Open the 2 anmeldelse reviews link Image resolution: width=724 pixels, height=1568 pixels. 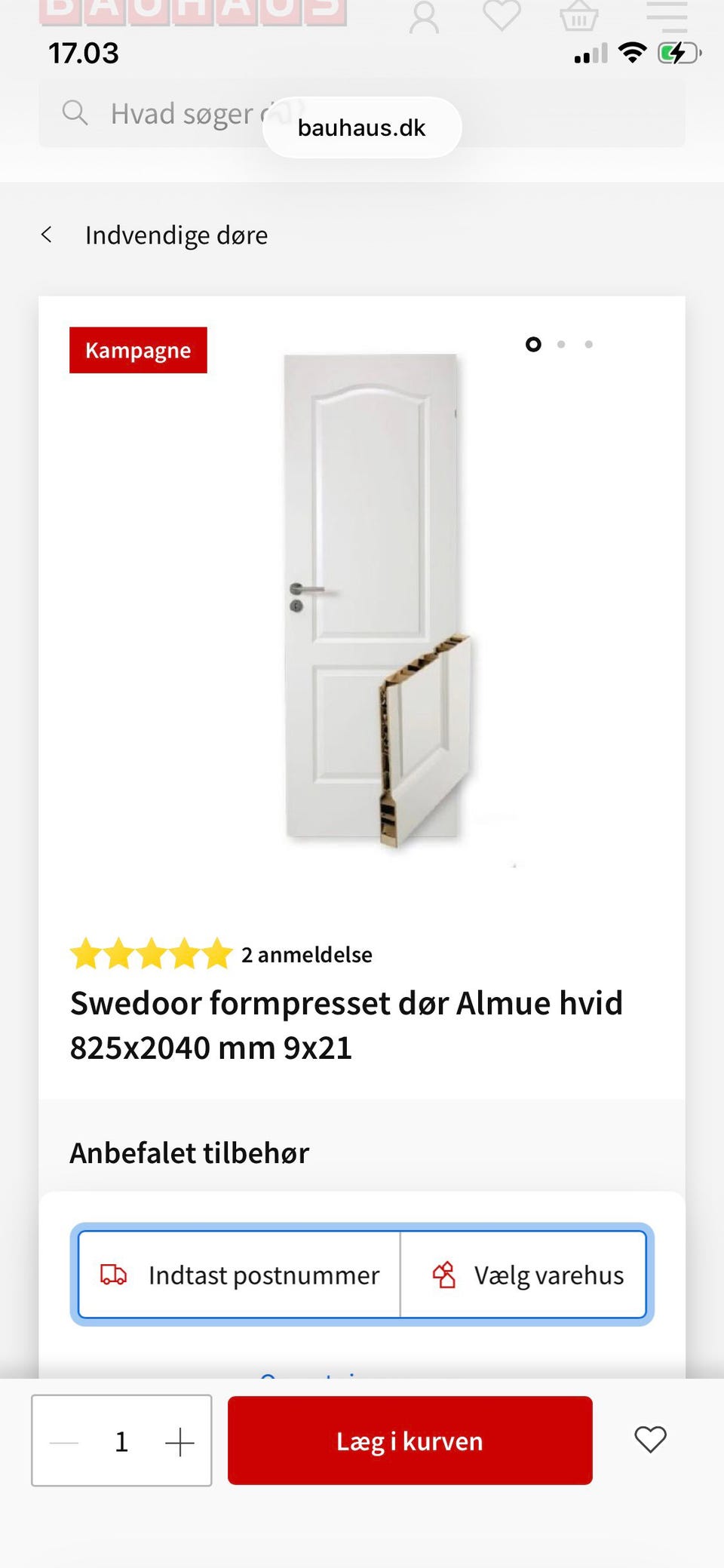[x=305, y=955]
